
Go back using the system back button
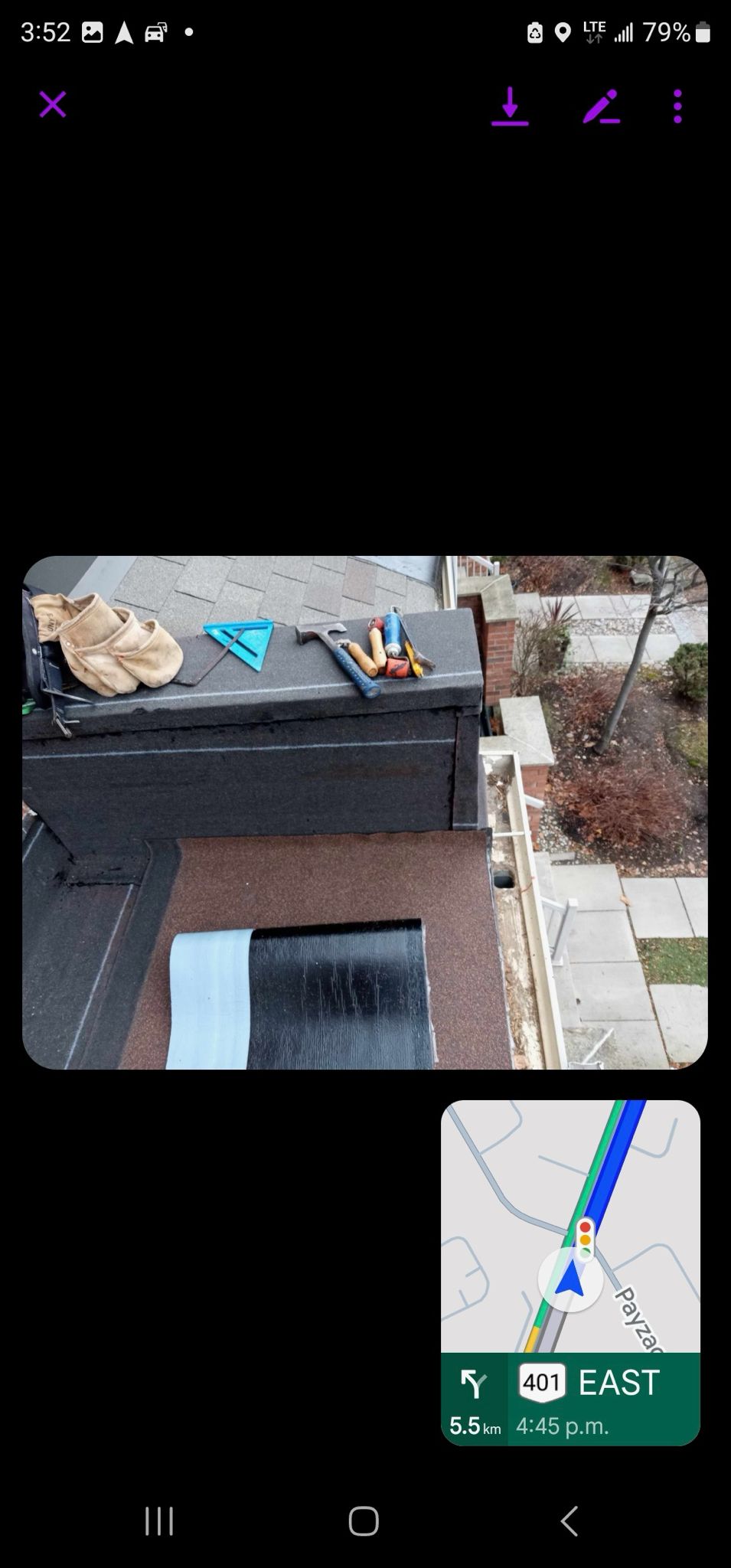point(569,1521)
